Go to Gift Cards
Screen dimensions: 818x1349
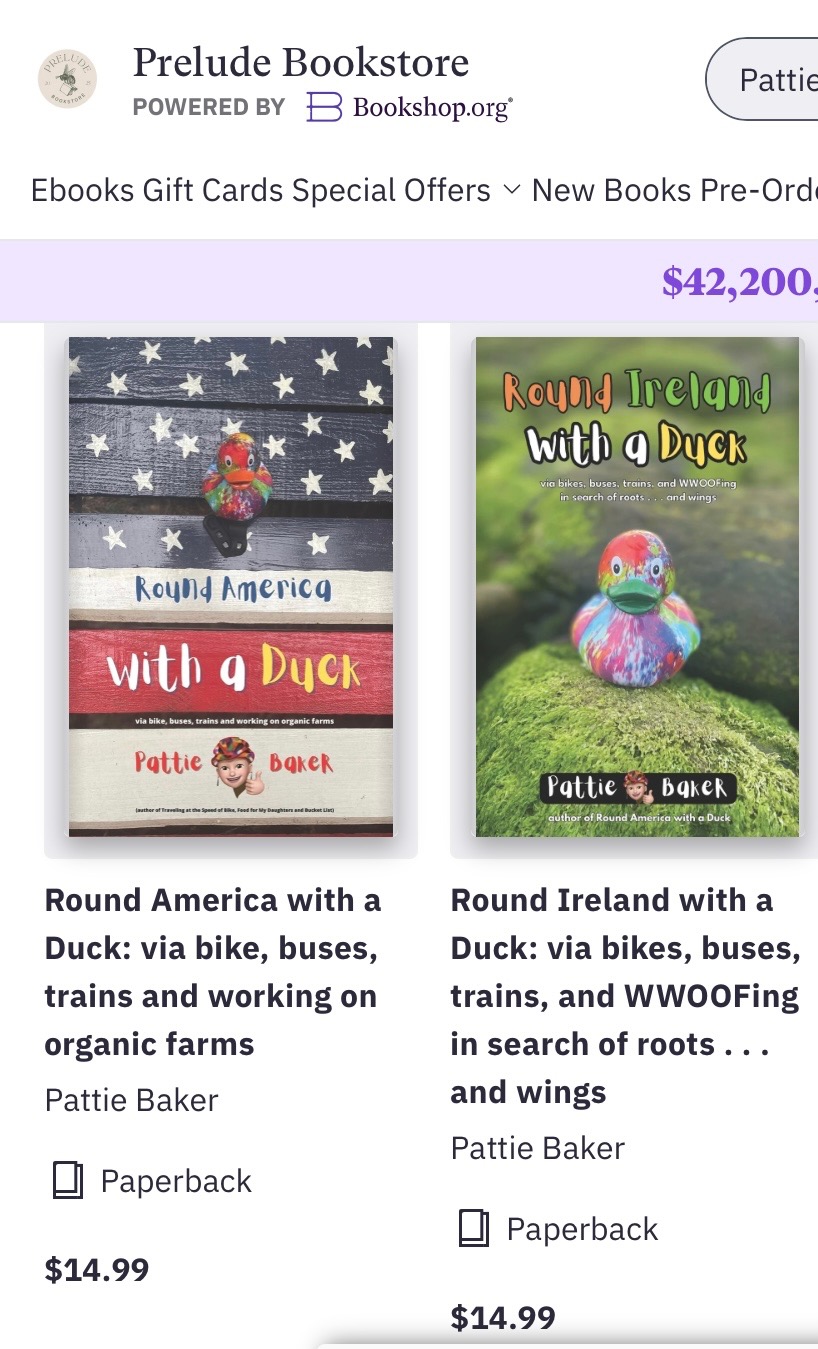click(204, 190)
